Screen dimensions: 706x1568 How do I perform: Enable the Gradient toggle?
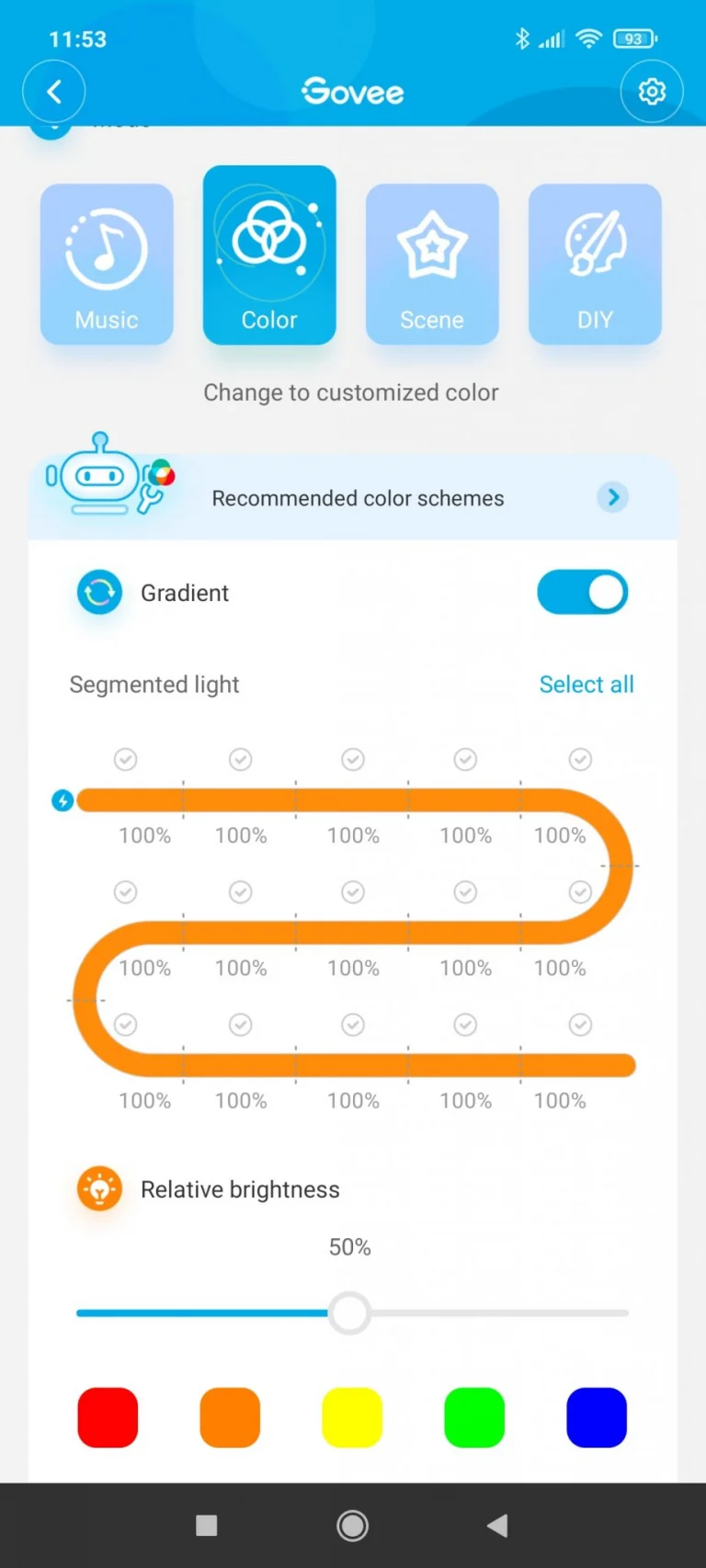pos(582,592)
